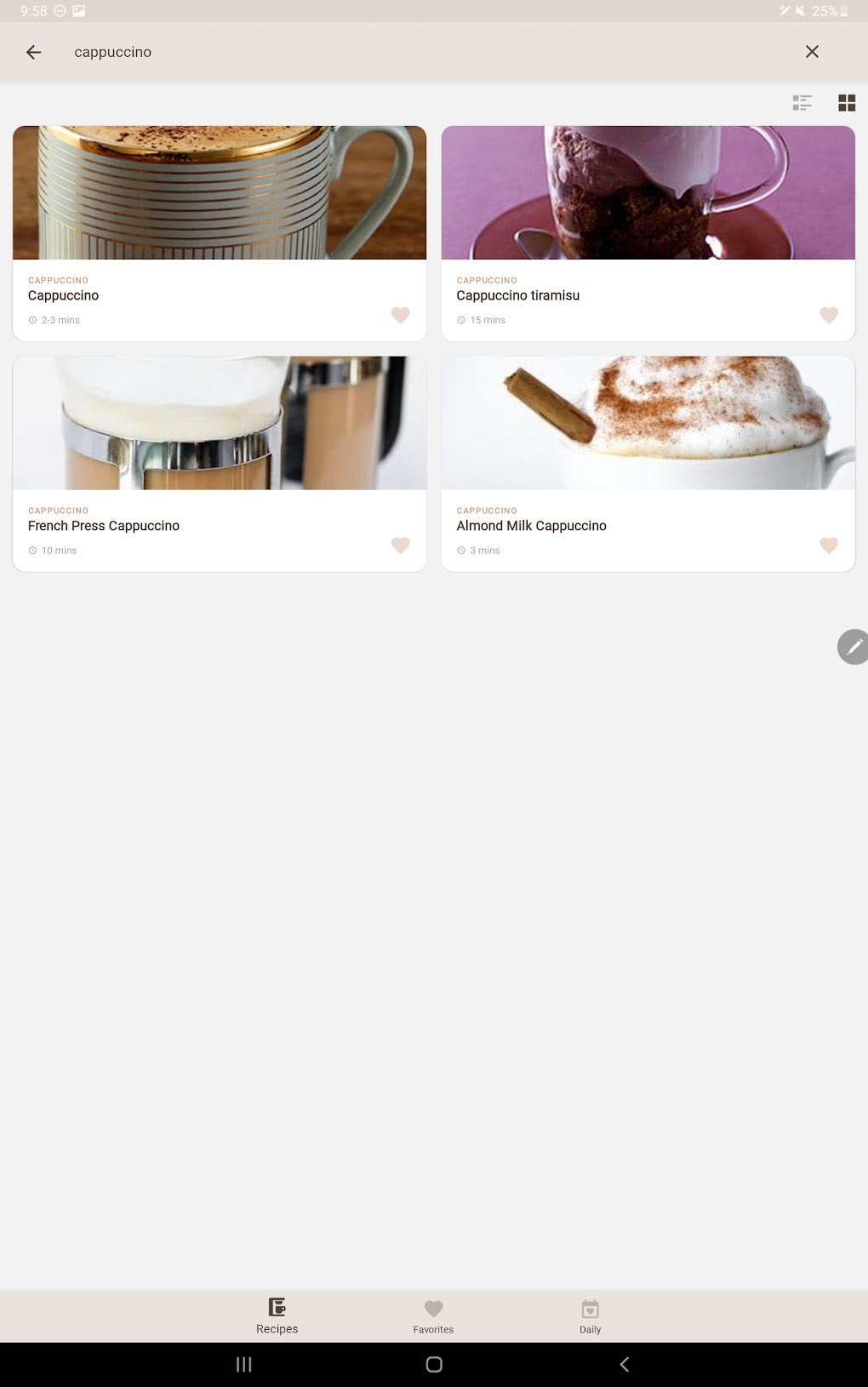Like the French Press Cappuccino recipe
This screenshot has width=868, height=1387.
(x=401, y=545)
